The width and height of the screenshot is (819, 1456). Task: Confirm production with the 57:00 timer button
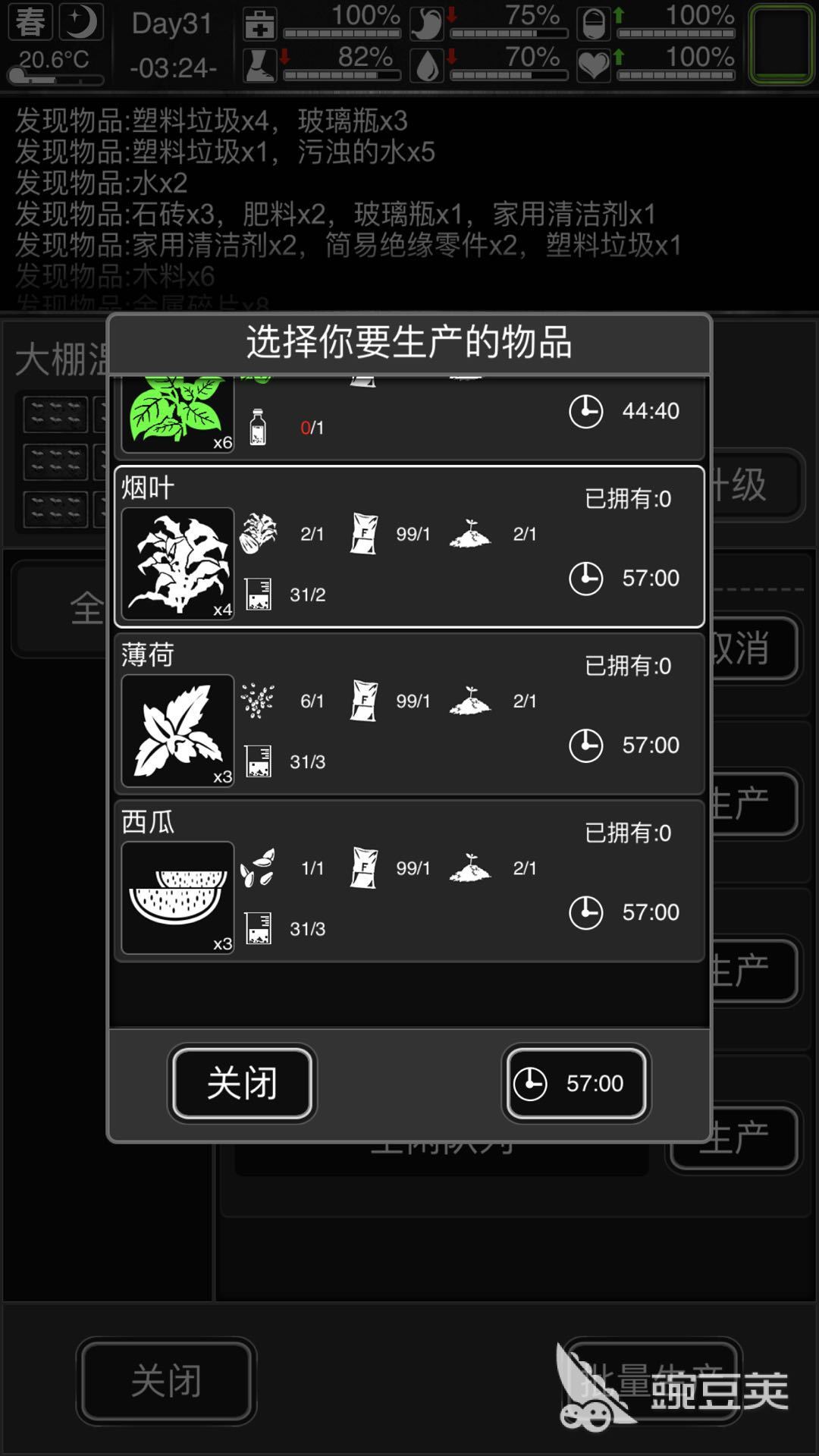576,1083
